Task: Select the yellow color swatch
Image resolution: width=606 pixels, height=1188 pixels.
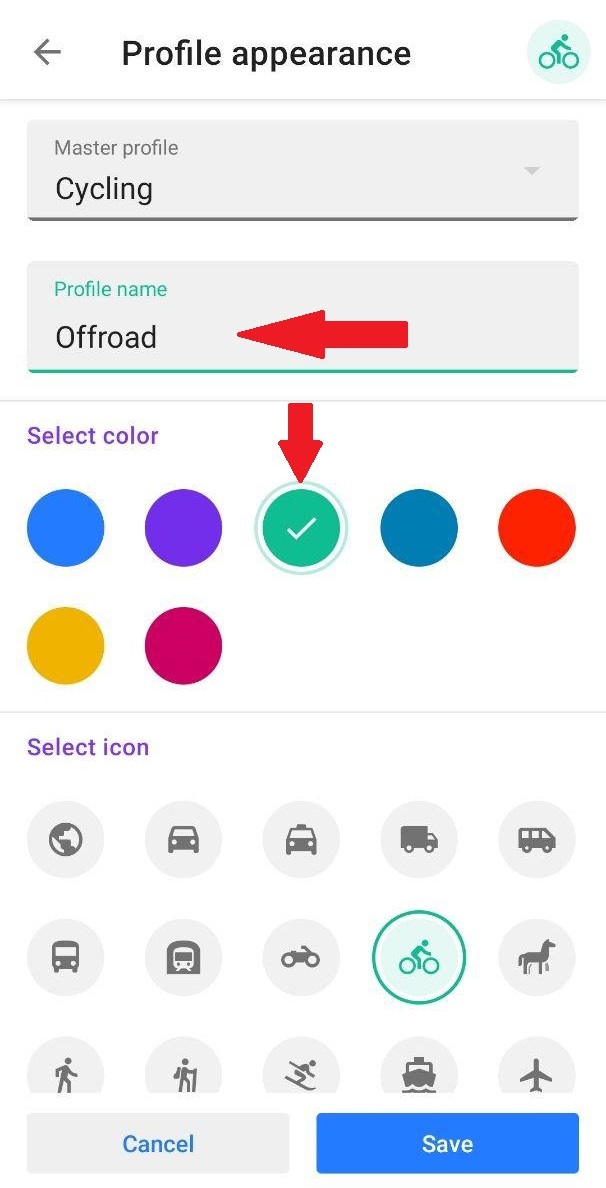Action: 65,646
